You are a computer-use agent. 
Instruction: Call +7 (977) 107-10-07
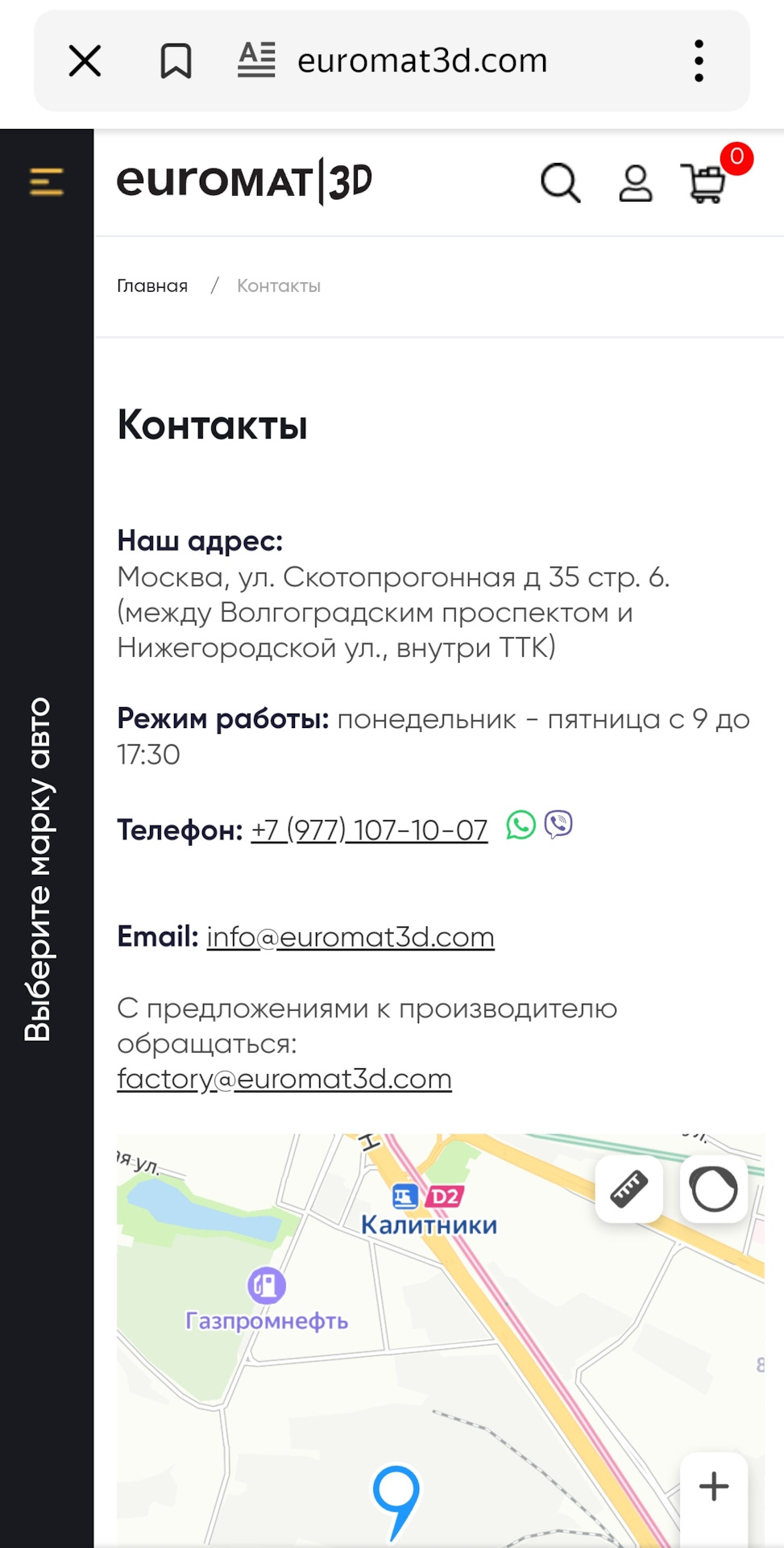[369, 830]
